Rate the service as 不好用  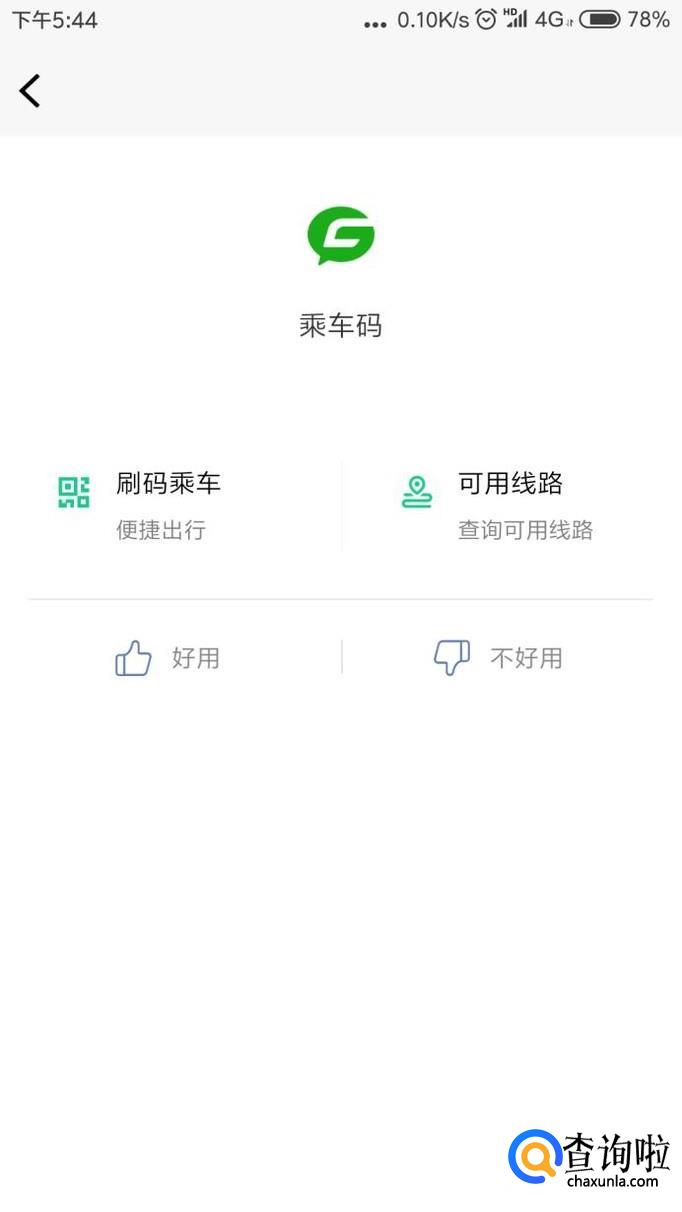pos(498,658)
